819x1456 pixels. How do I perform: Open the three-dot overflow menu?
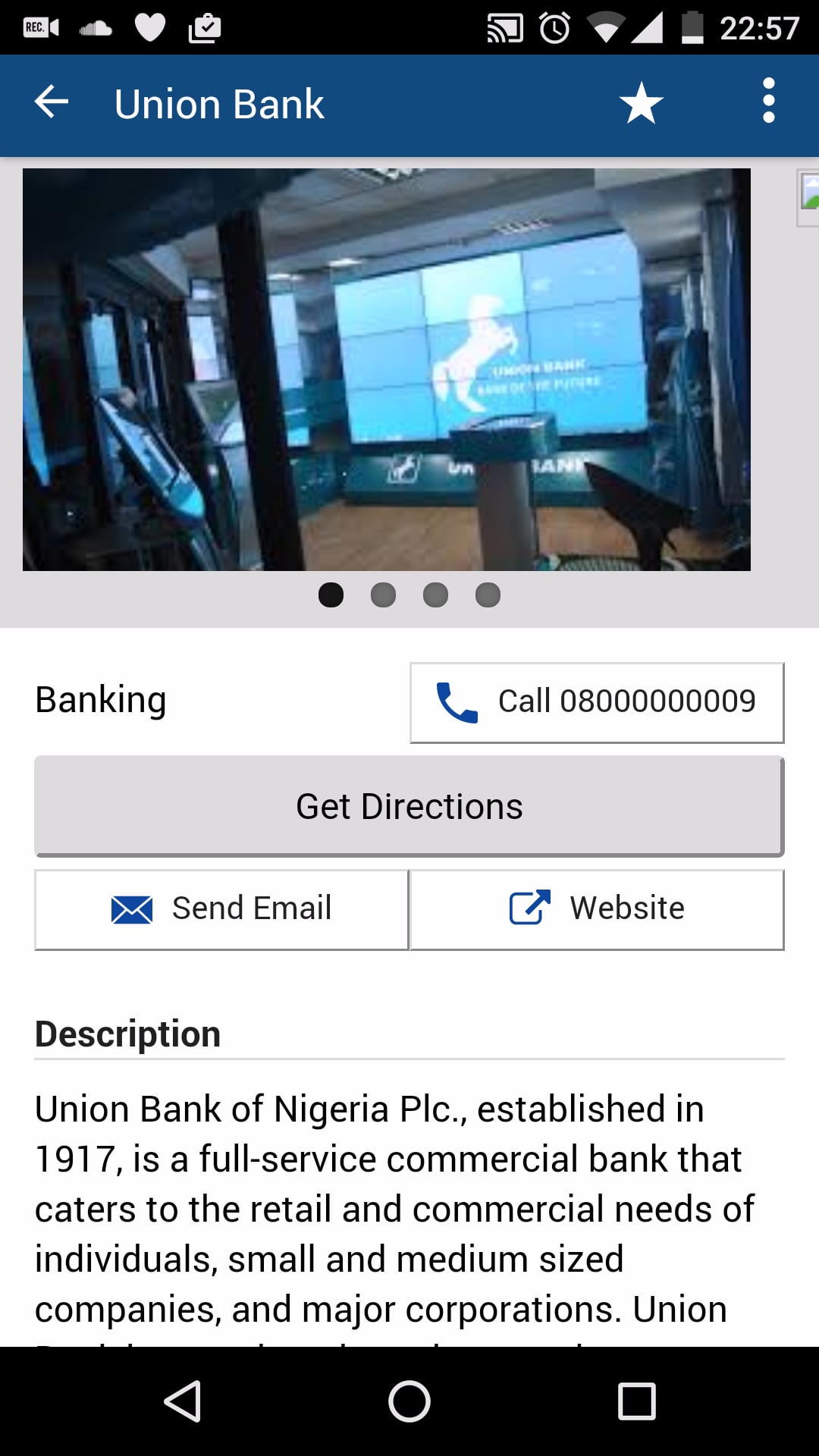click(x=769, y=100)
